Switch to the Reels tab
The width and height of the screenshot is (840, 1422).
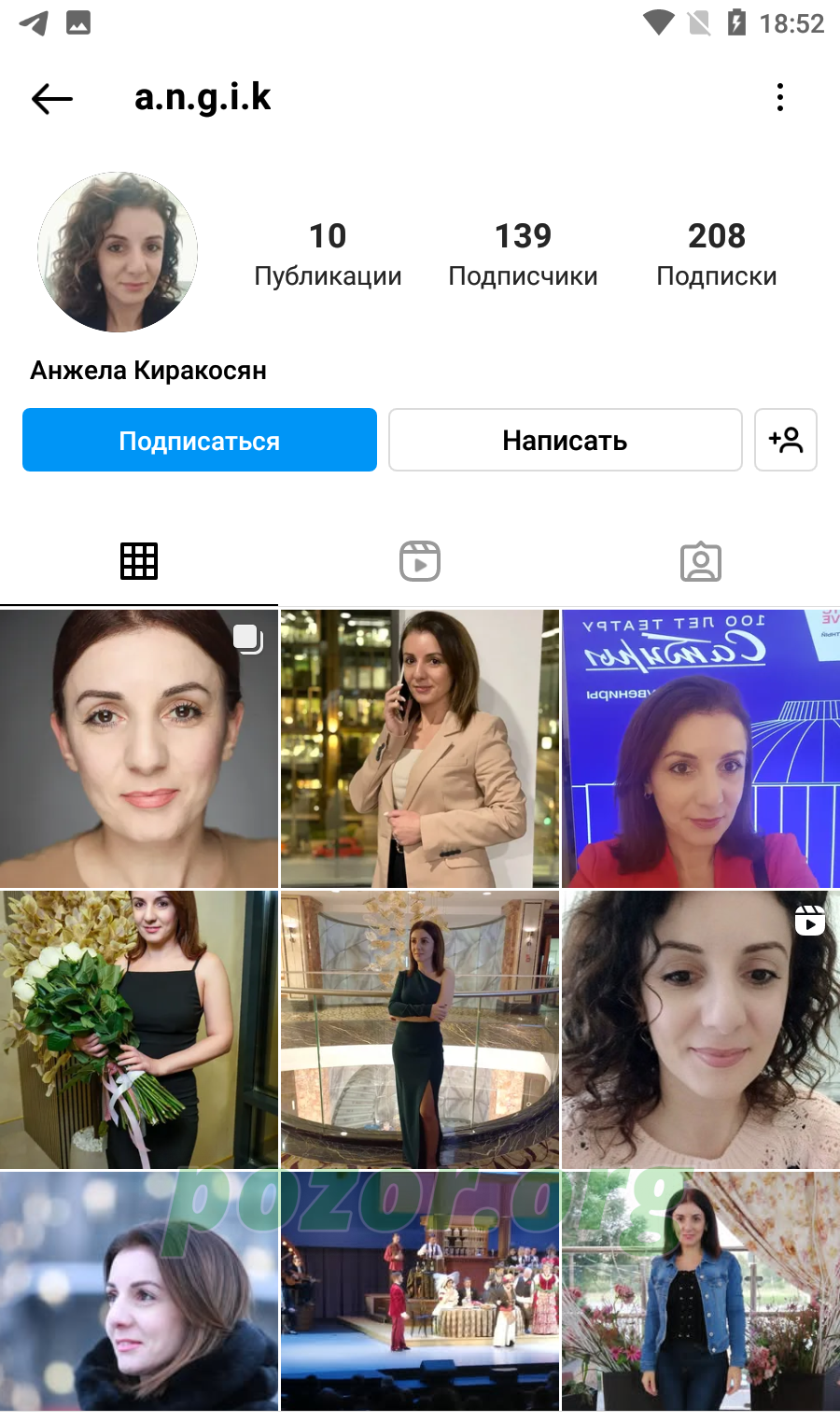(x=420, y=561)
